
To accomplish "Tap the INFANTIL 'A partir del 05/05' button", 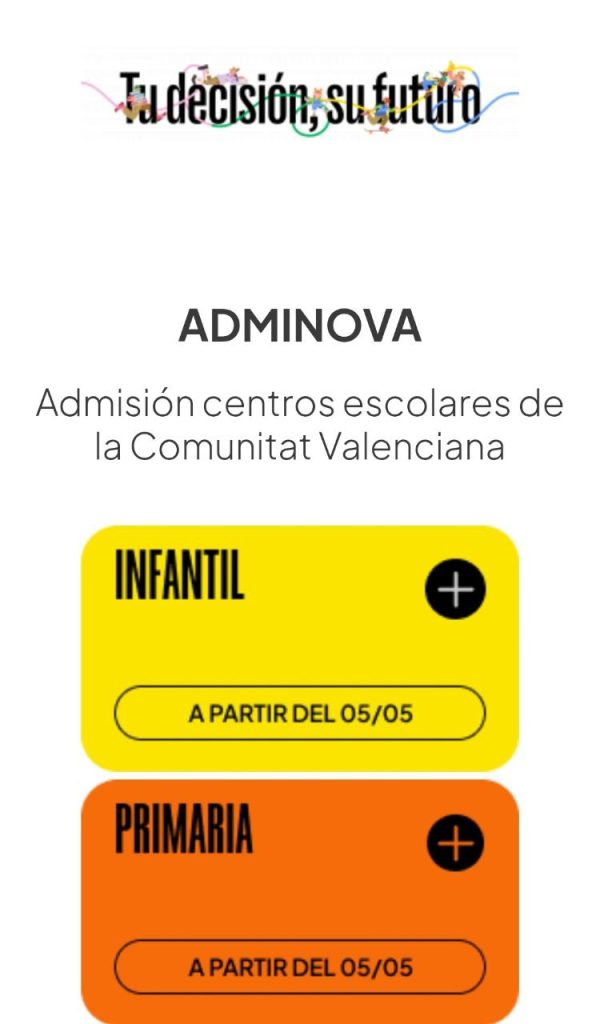I will click(x=300, y=714).
